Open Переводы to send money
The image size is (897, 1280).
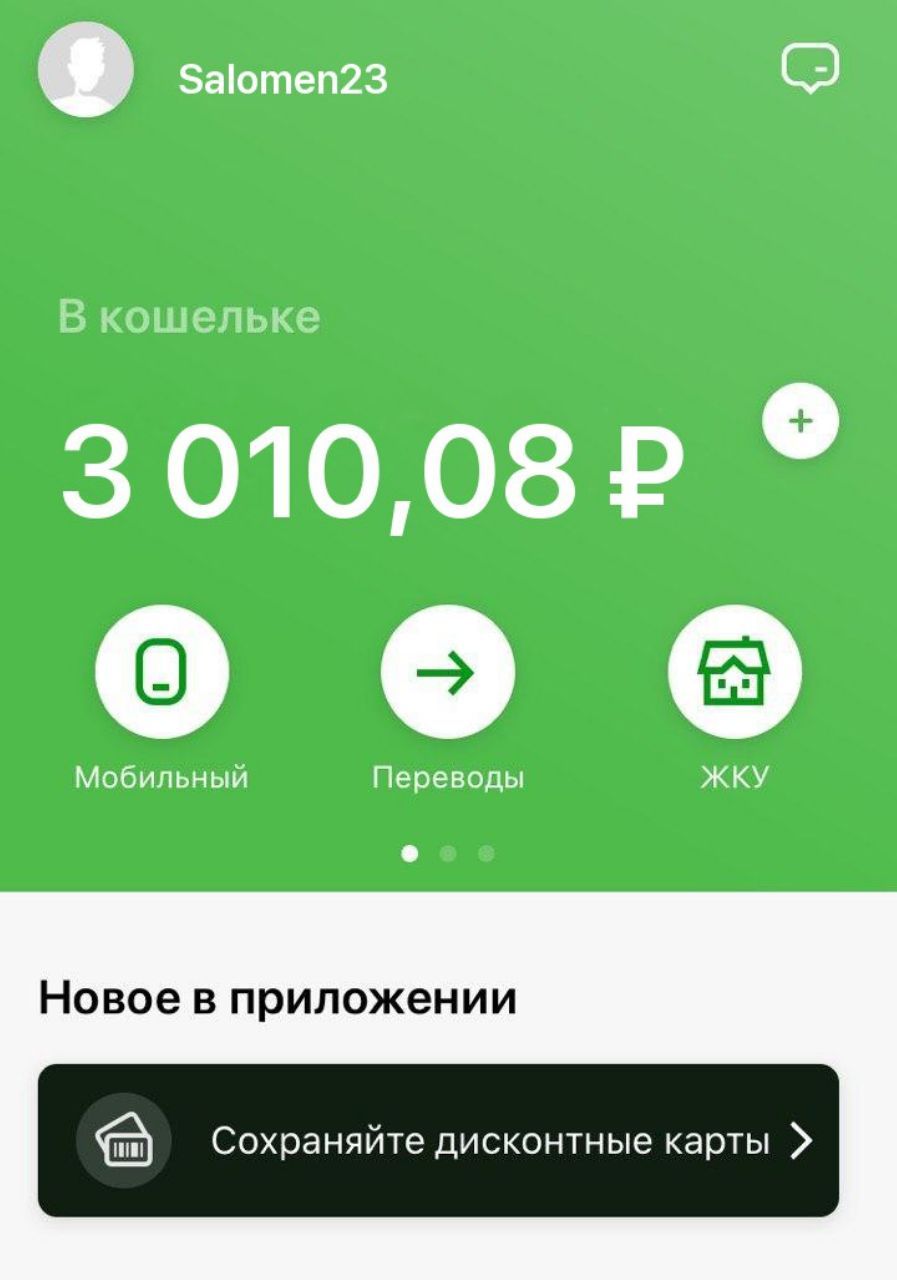pos(447,672)
